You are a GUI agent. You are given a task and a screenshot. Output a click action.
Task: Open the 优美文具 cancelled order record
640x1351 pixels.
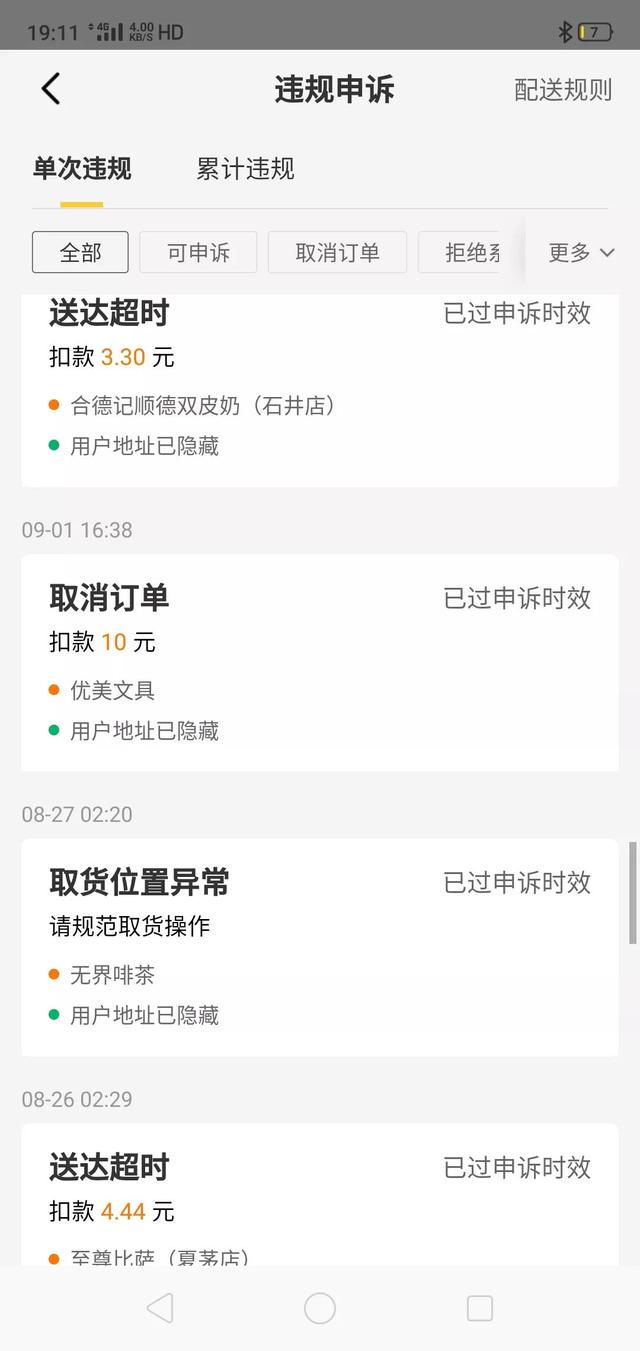(320, 663)
